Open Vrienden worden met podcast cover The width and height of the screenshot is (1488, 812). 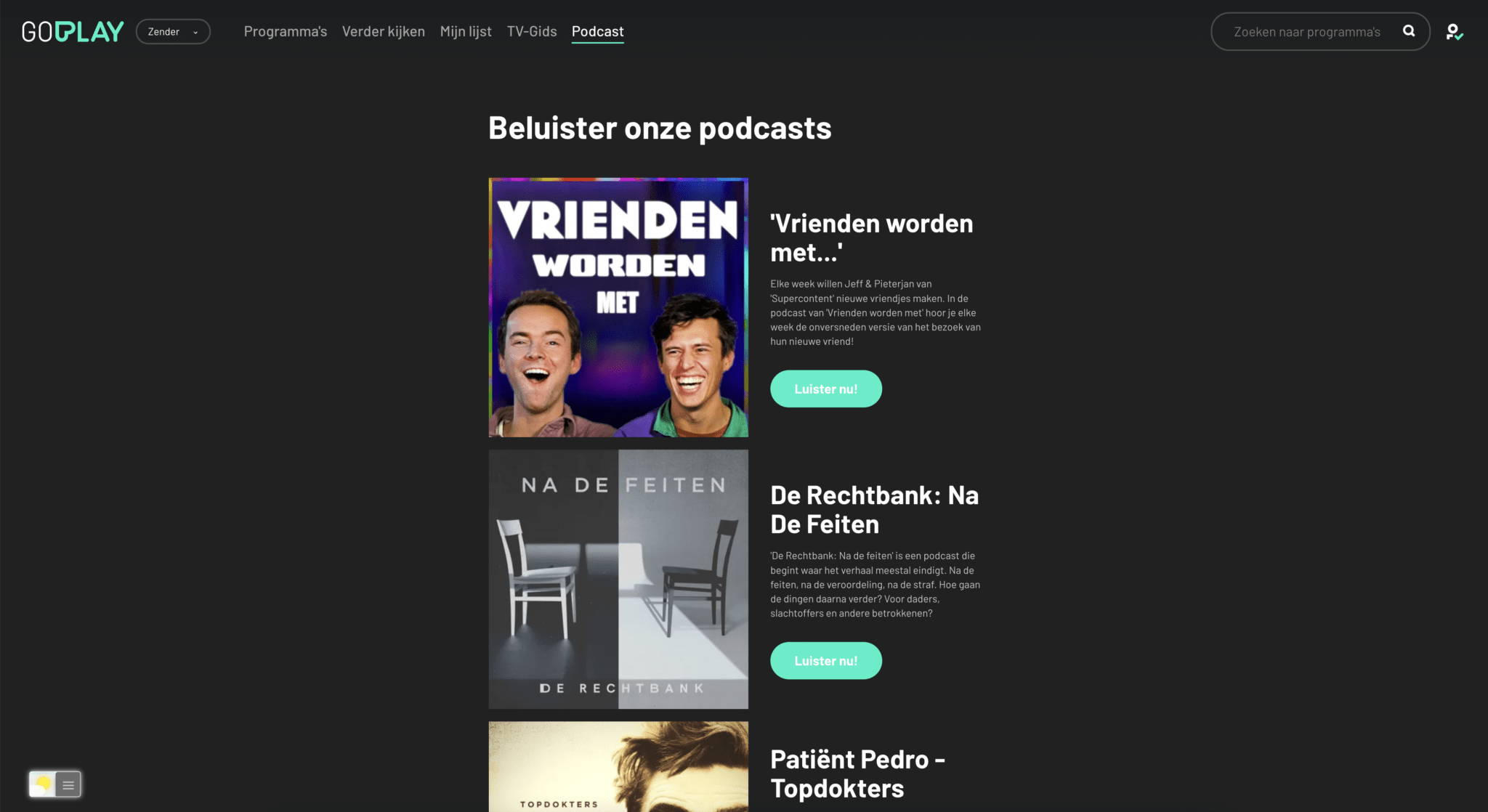618,307
